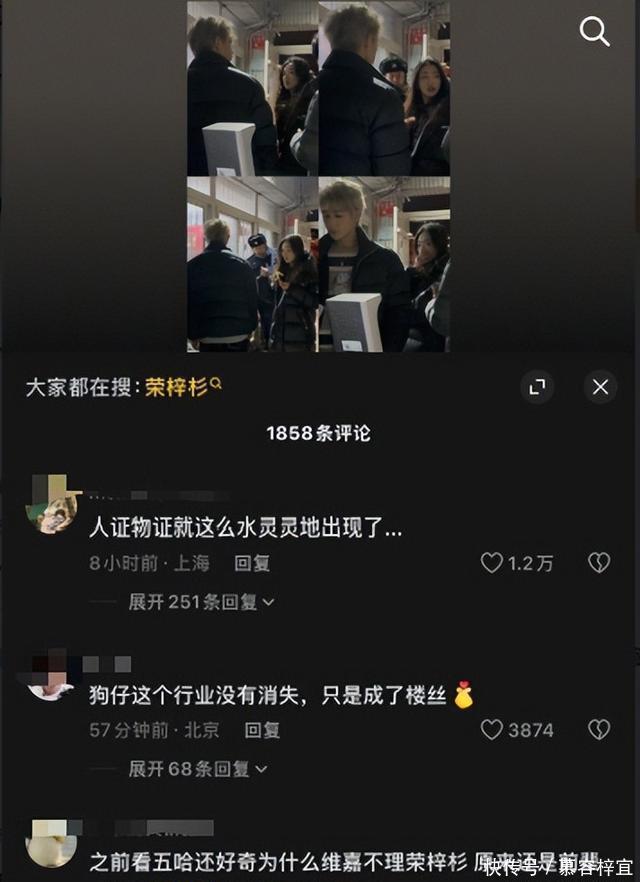Expand the comments panel to full screen
The width and height of the screenshot is (640, 882).
(x=537, y=388)
